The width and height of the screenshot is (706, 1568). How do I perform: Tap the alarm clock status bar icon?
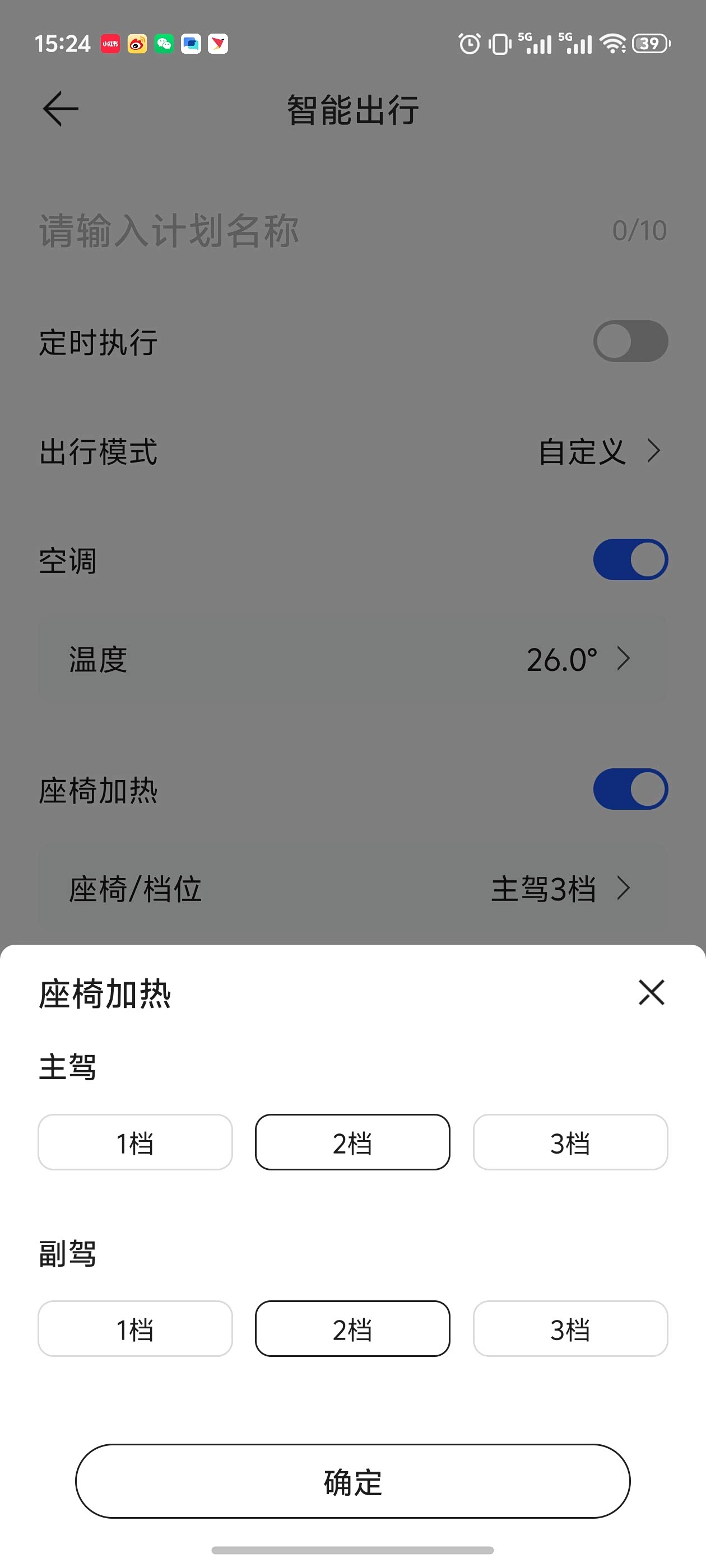[468, 44]
